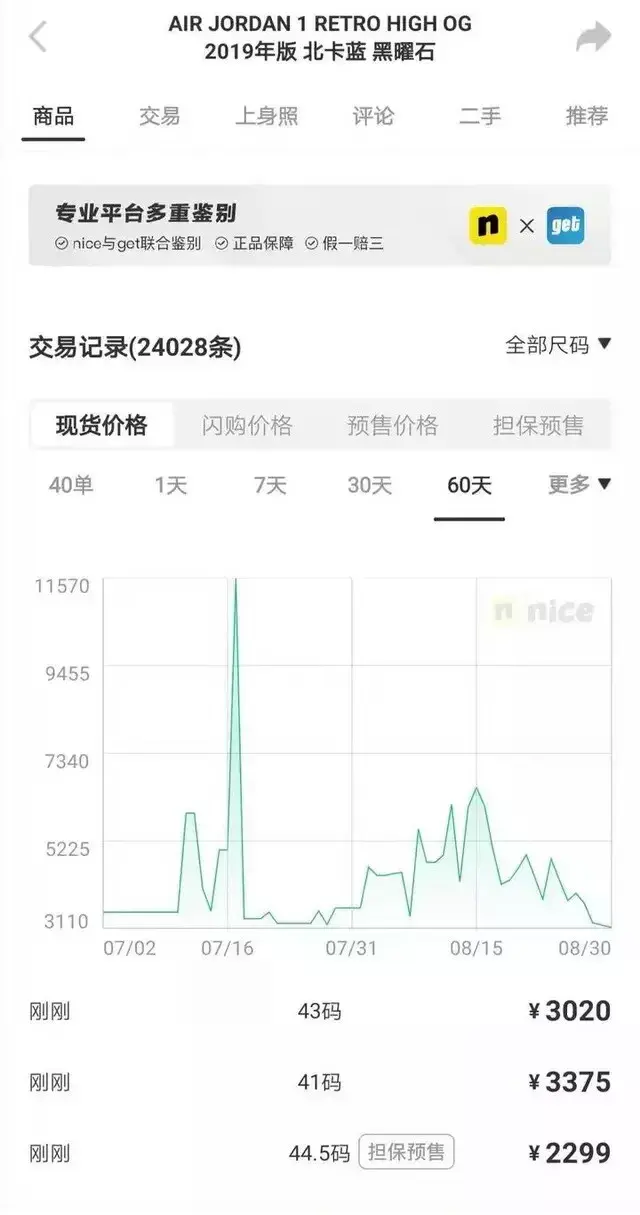Expand the 全部尺码 size dropdown
Image resolution: width=640 pixels, height=1215 pixels.
tap(558, 346)
